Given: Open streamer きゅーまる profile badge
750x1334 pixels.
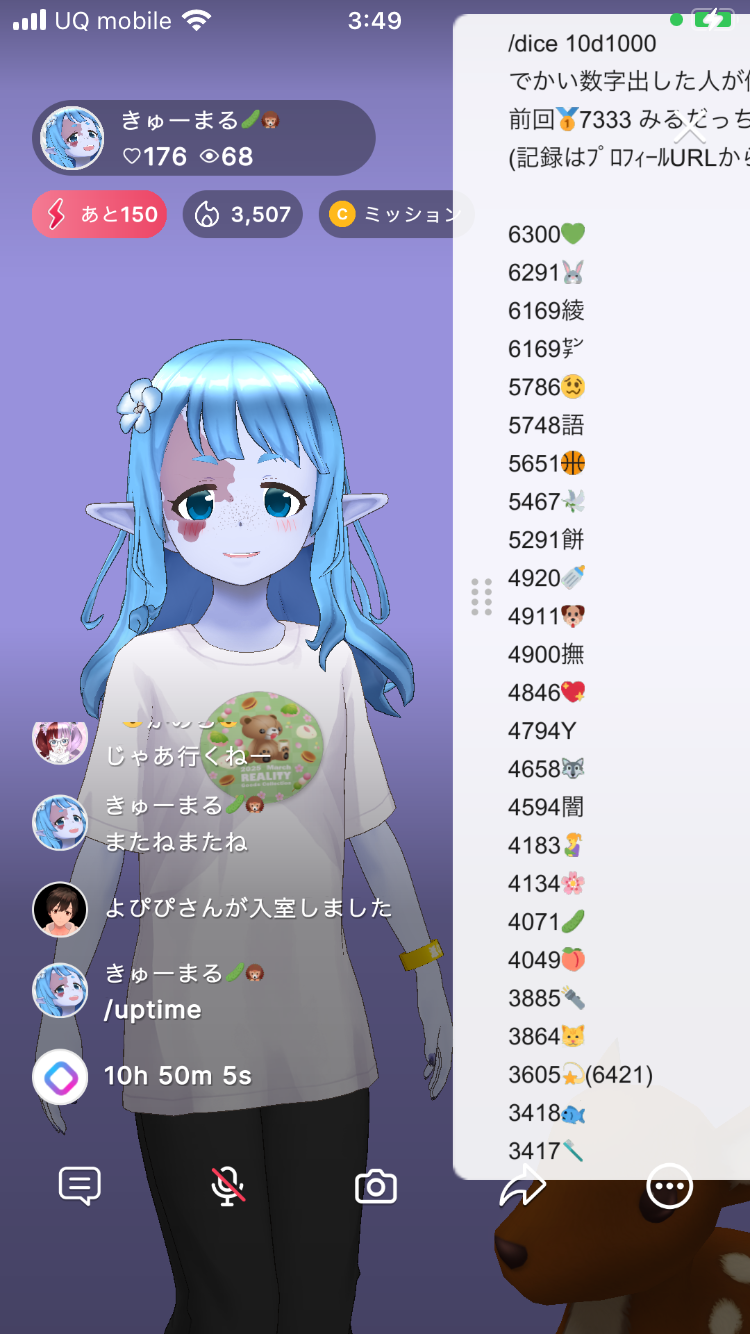Looking at the screenshot, I should click(x=204, y=139).
